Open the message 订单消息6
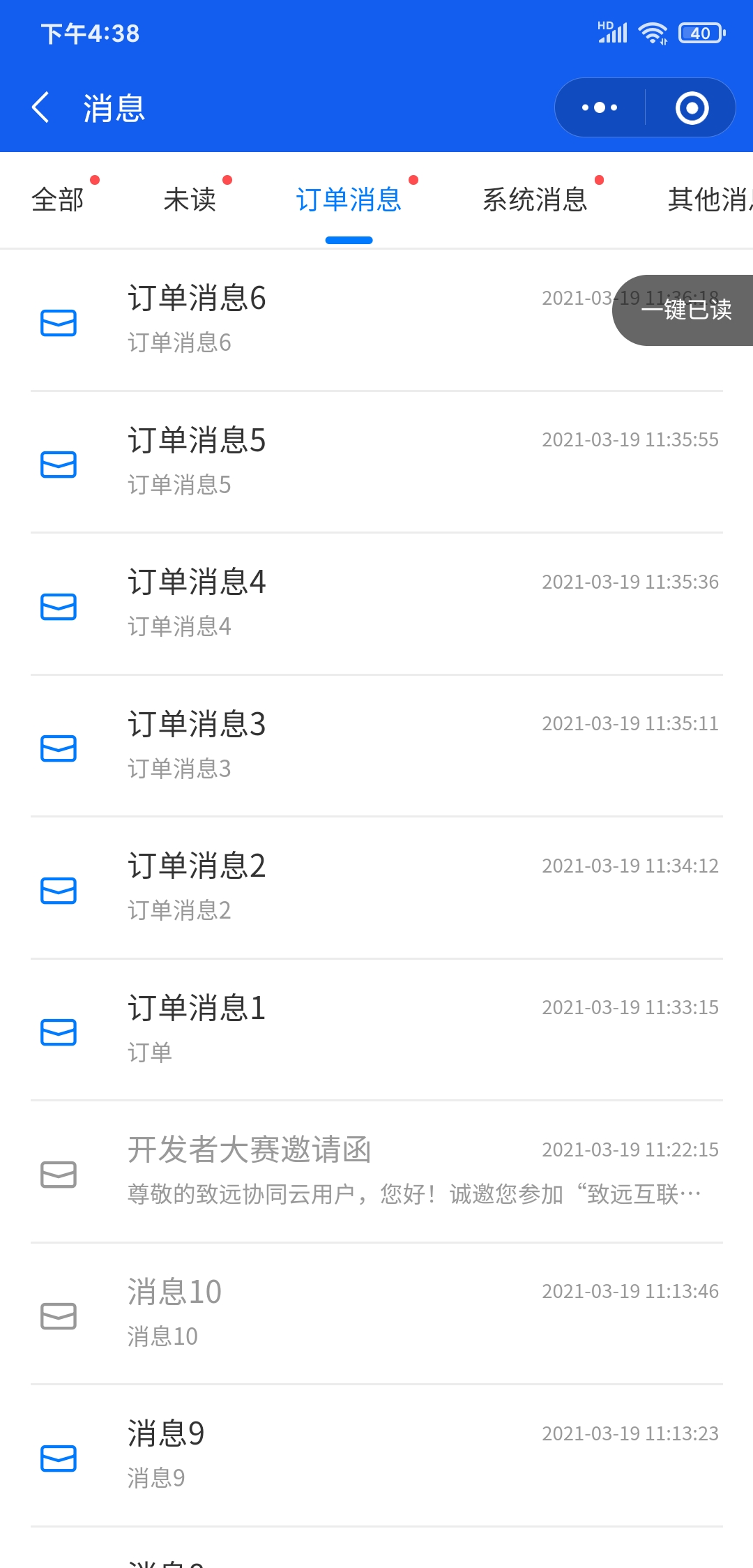This screenshot has width=753, height=1568. coord(376,320)
